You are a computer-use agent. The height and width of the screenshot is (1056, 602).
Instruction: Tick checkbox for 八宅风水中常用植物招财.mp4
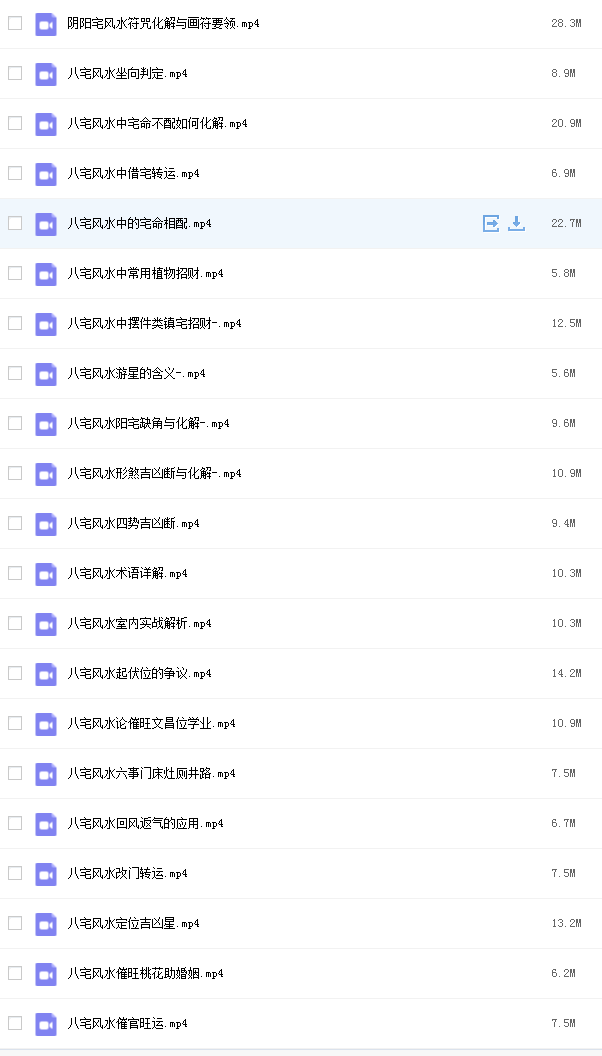(x=15, y=273)
